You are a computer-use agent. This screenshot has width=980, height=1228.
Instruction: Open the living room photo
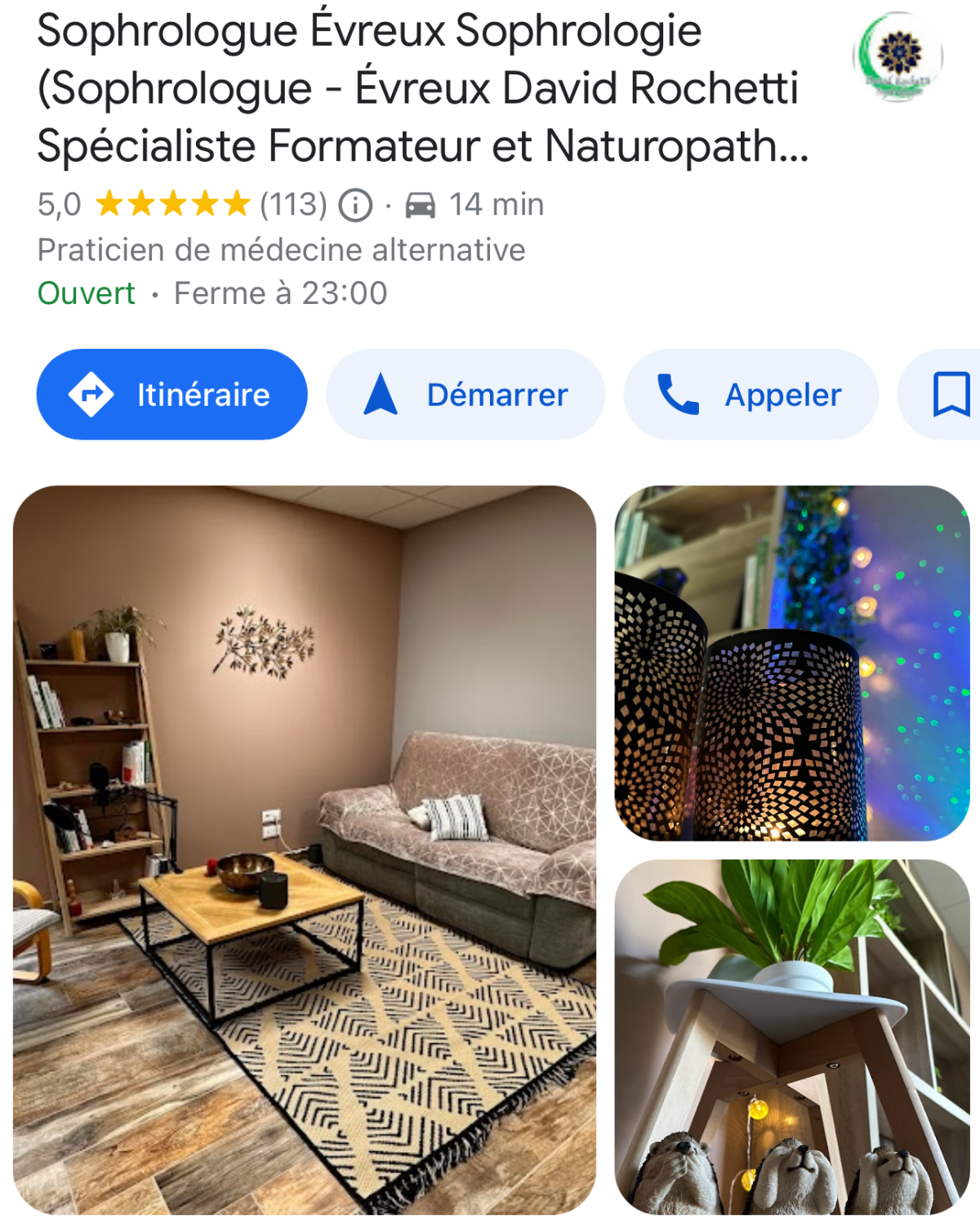304,850
